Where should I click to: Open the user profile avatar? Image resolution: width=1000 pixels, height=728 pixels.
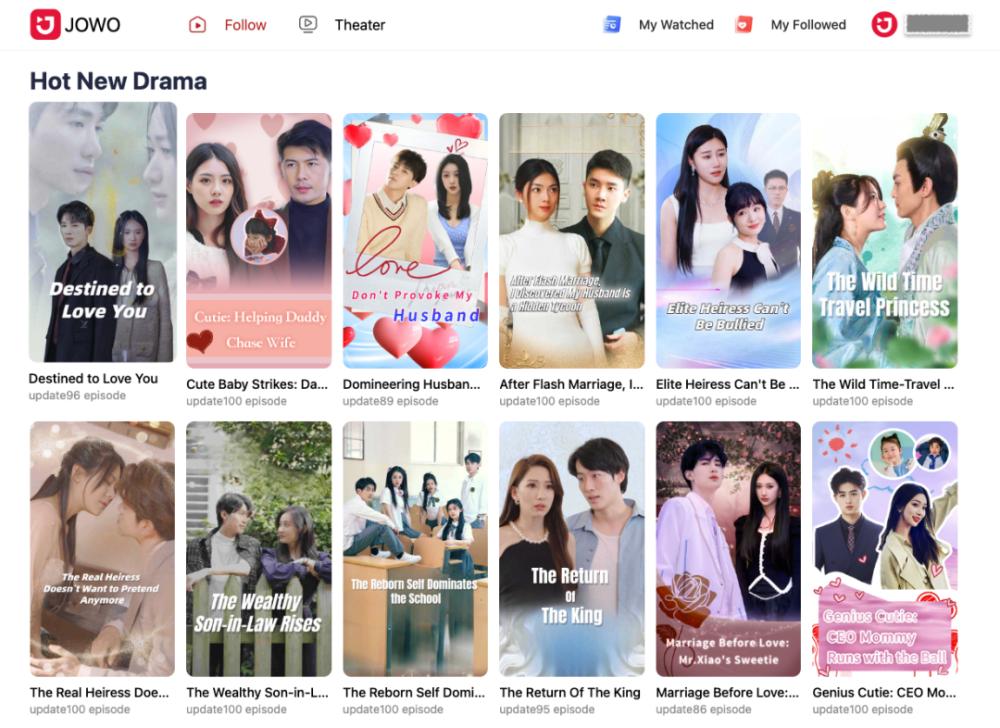click(x=884, y=25)
